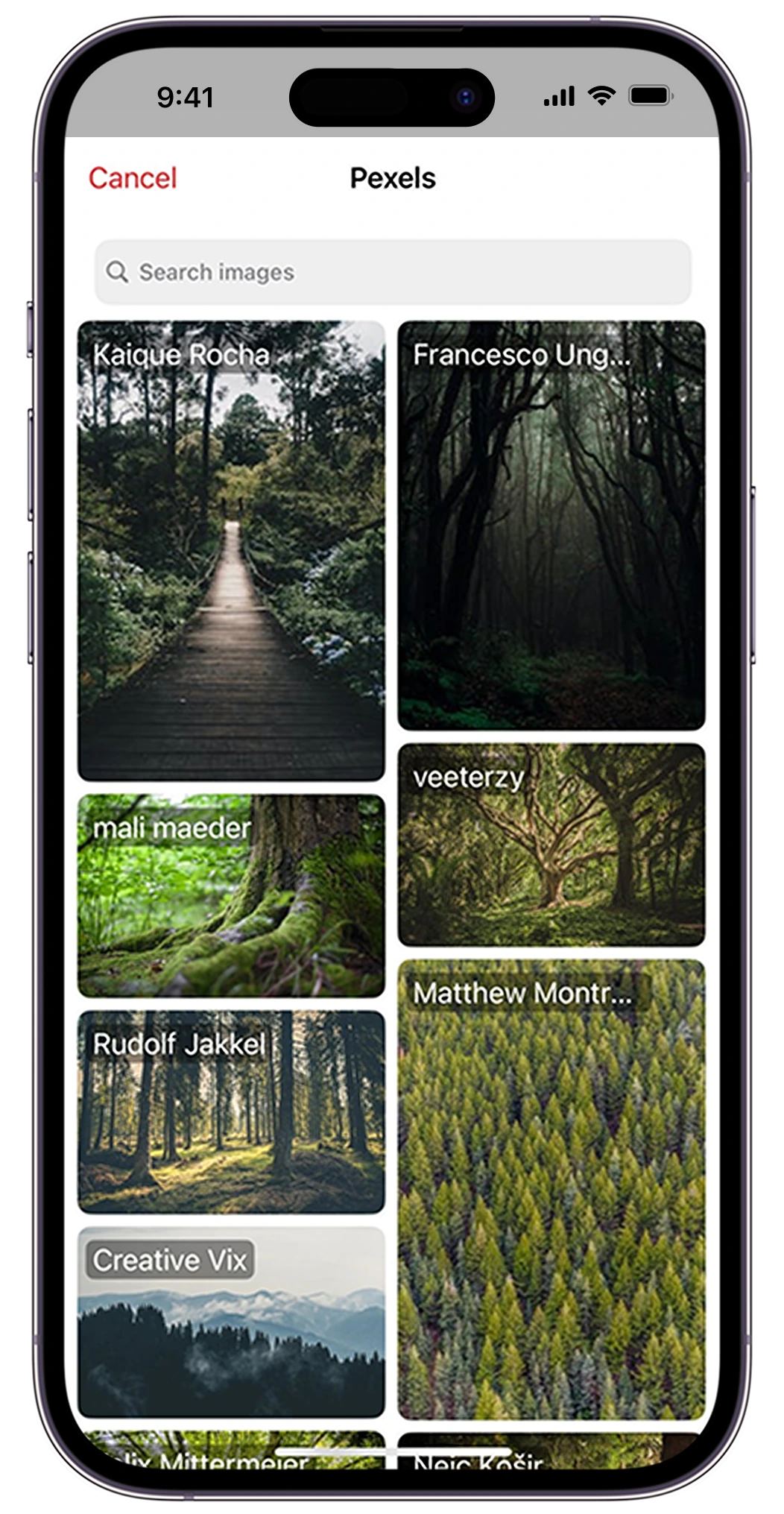
Task: Choose the Matthew Montr... aerial pines photo
Action: [551, 1190]
